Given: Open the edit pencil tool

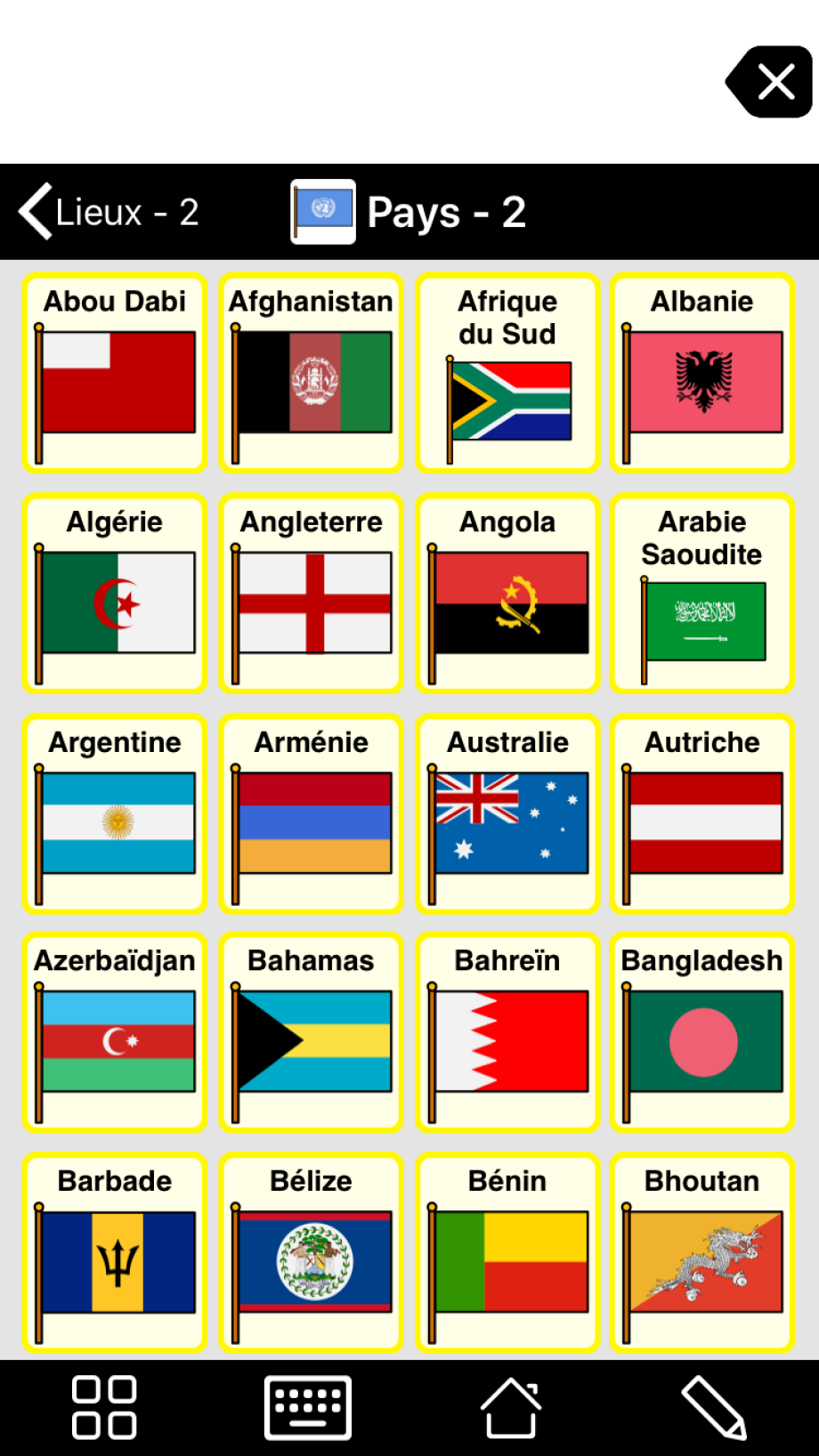Looking at the screenshot, I should (x=714, y=1408).
